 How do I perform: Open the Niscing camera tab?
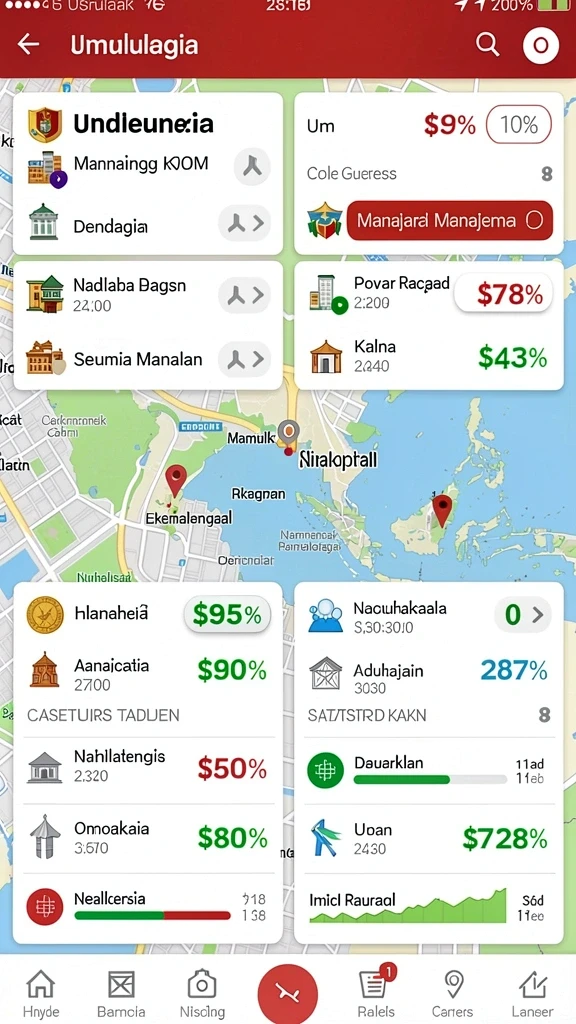pyautogui.click(x=202, y=993)
